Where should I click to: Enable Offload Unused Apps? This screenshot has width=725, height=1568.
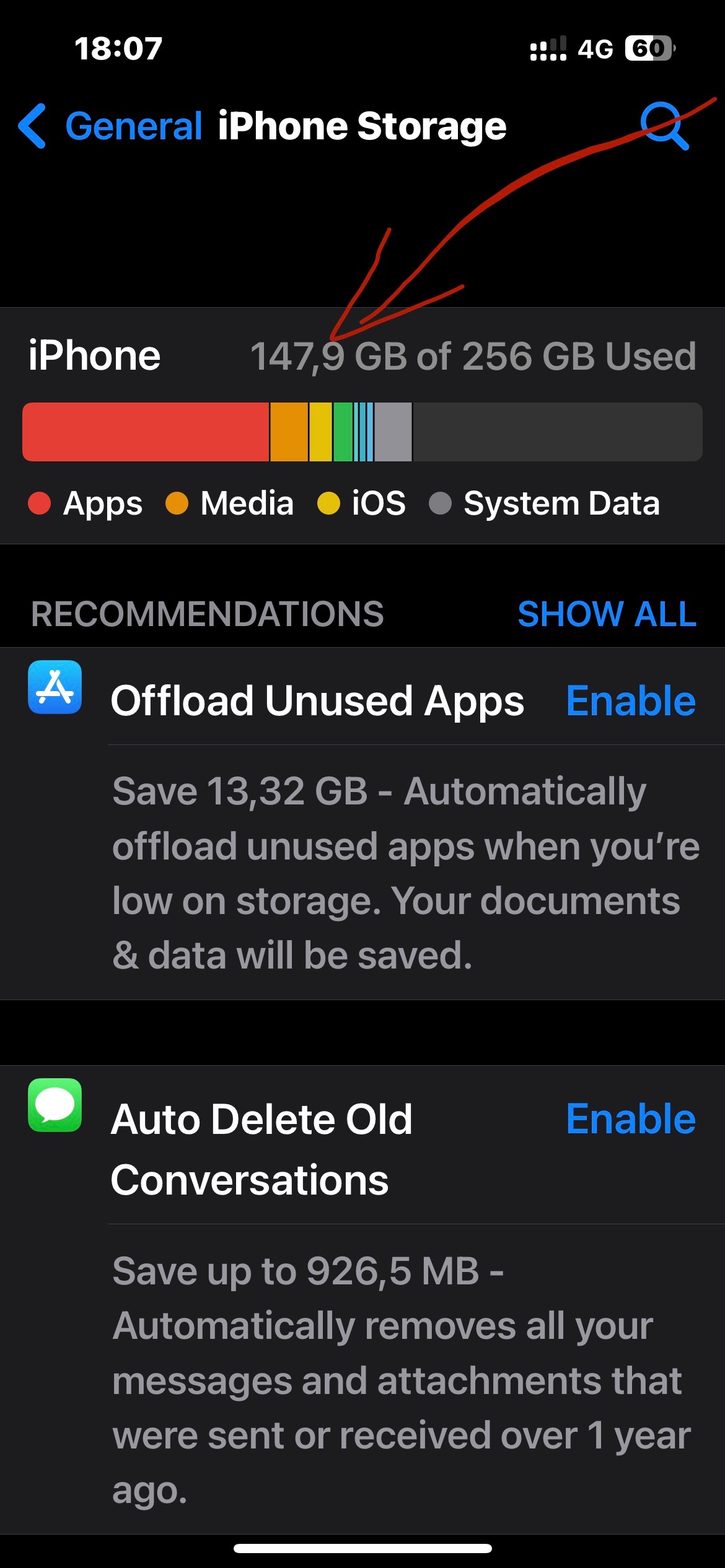[x=631, y=701]
